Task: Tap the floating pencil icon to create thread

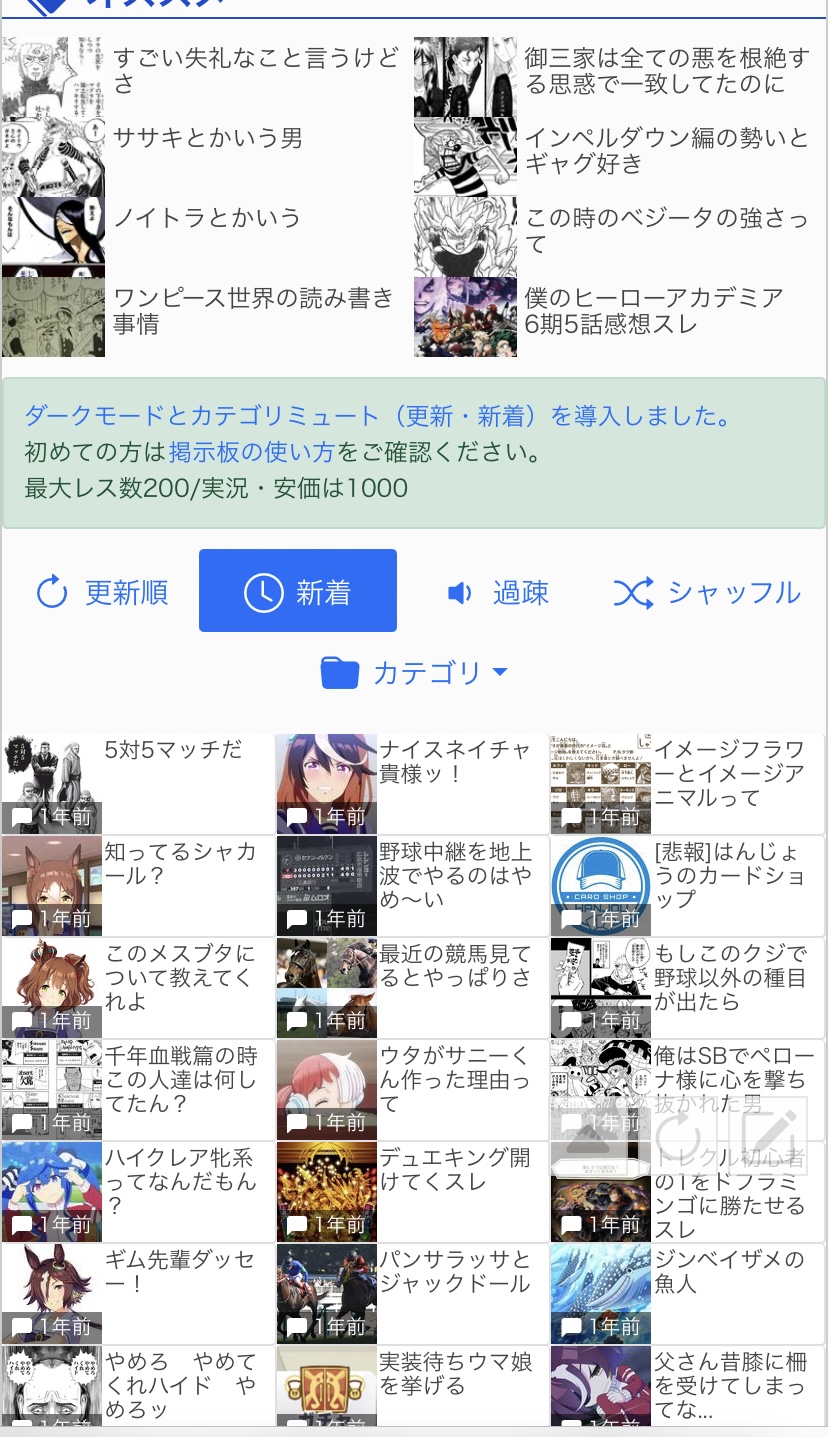Action: (768, 1136)
